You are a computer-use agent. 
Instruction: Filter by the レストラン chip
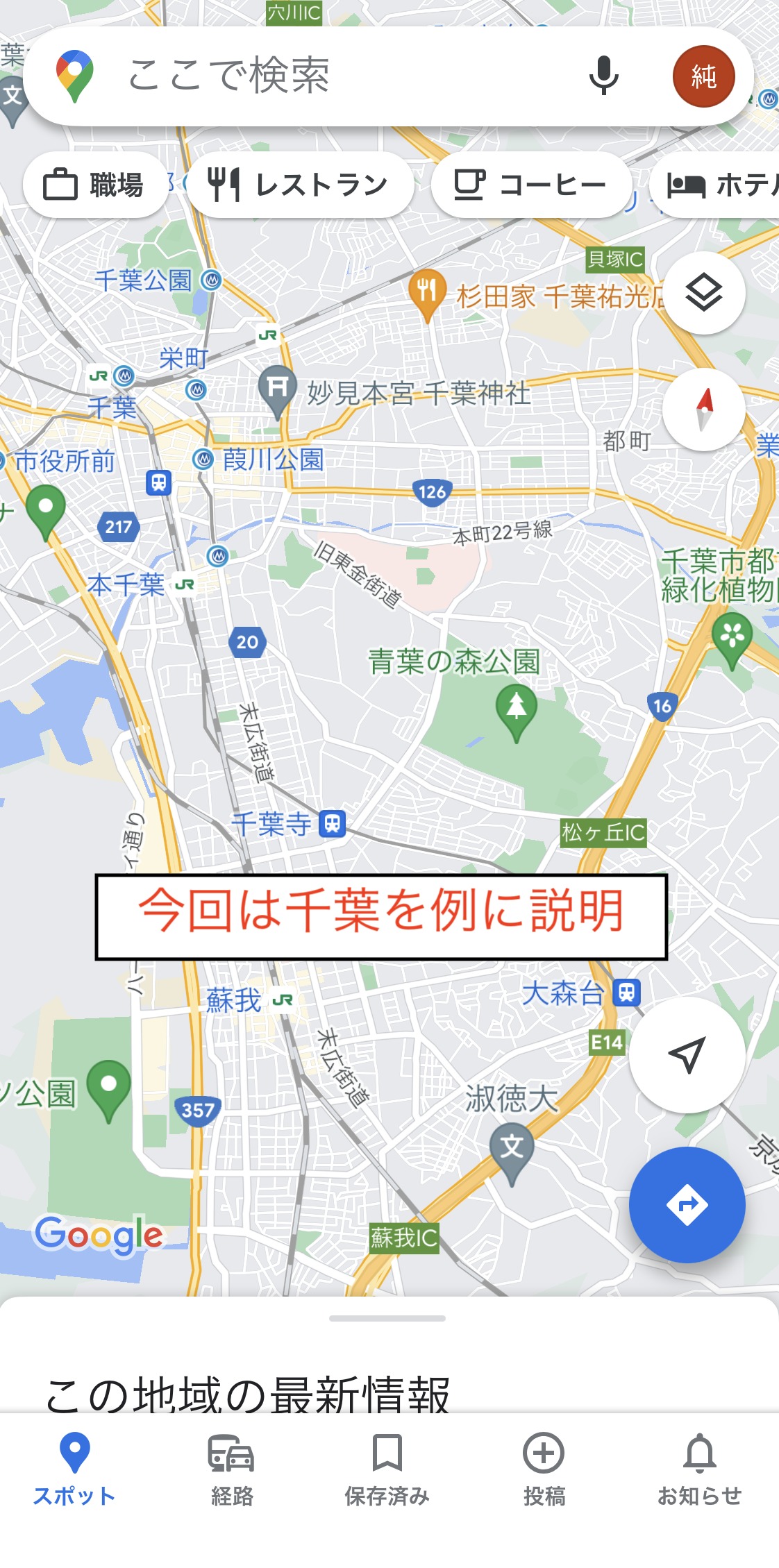299,185
